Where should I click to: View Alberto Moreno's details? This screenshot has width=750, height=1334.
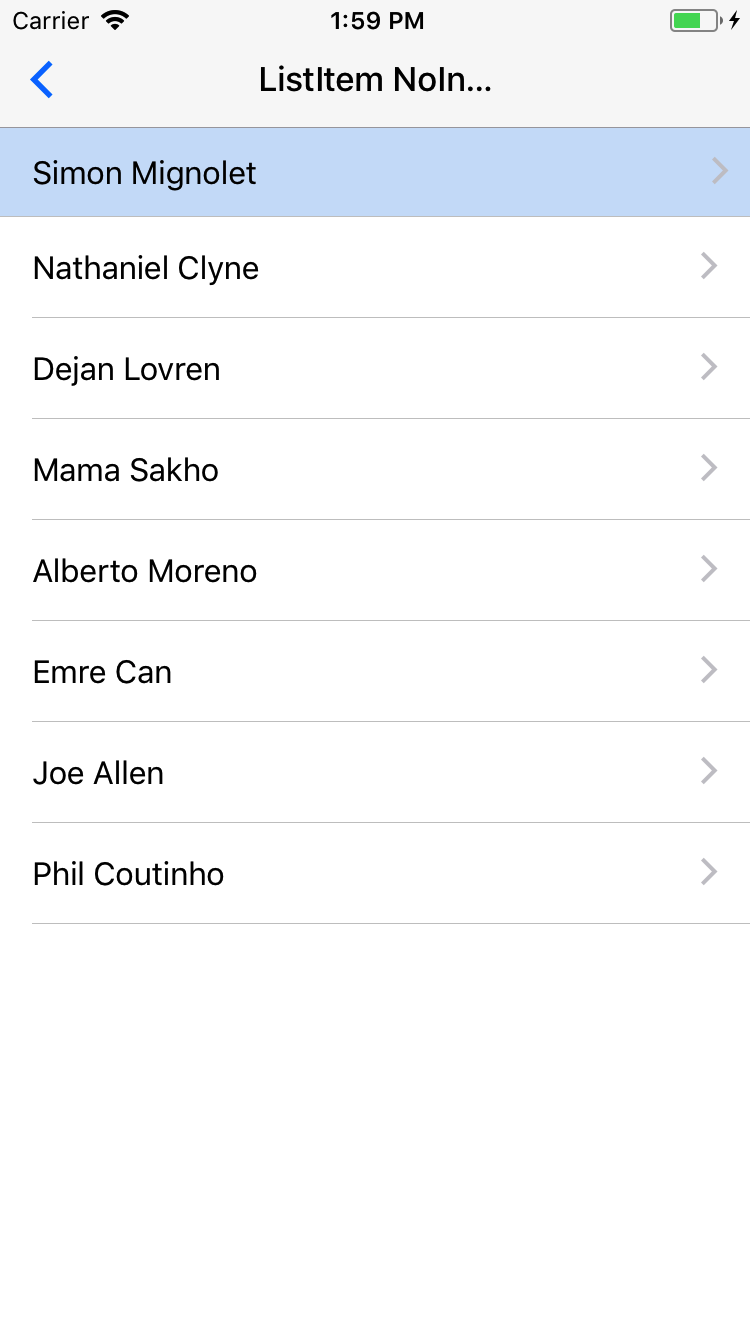[375, 571]
